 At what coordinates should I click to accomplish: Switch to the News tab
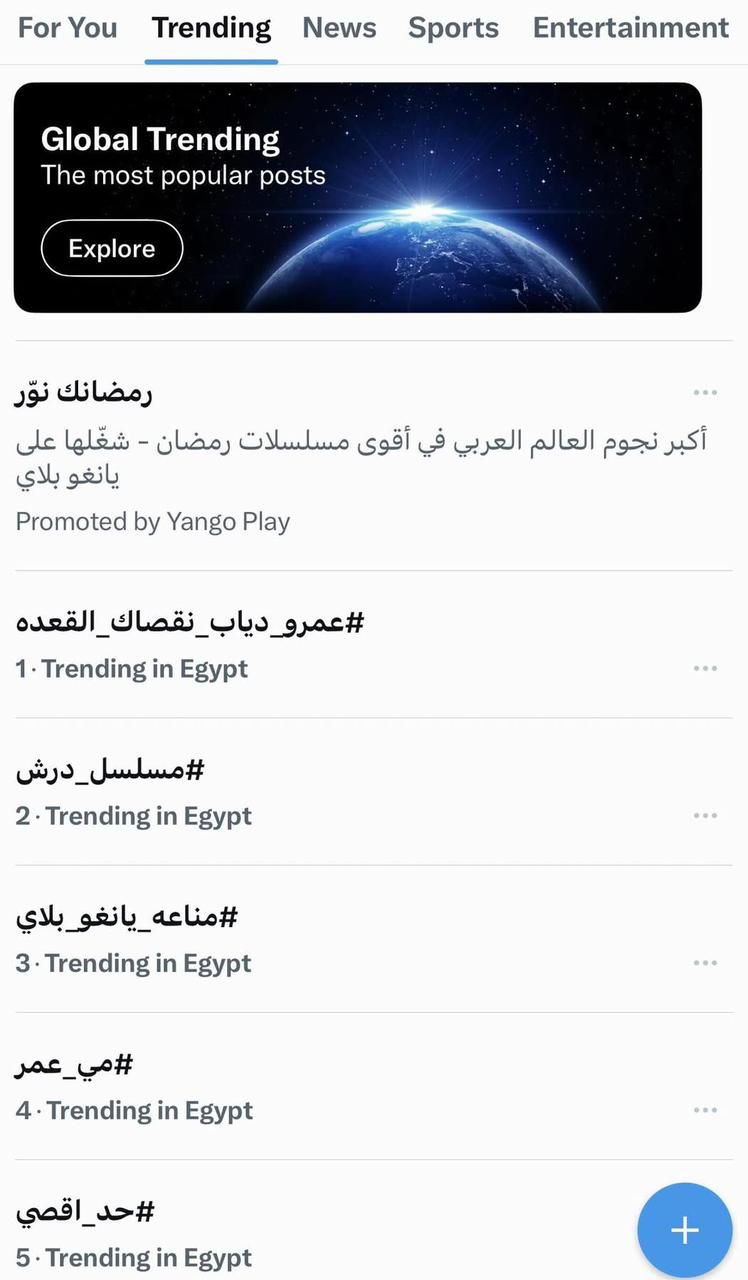pyautogui.click(x=339, y=28)
